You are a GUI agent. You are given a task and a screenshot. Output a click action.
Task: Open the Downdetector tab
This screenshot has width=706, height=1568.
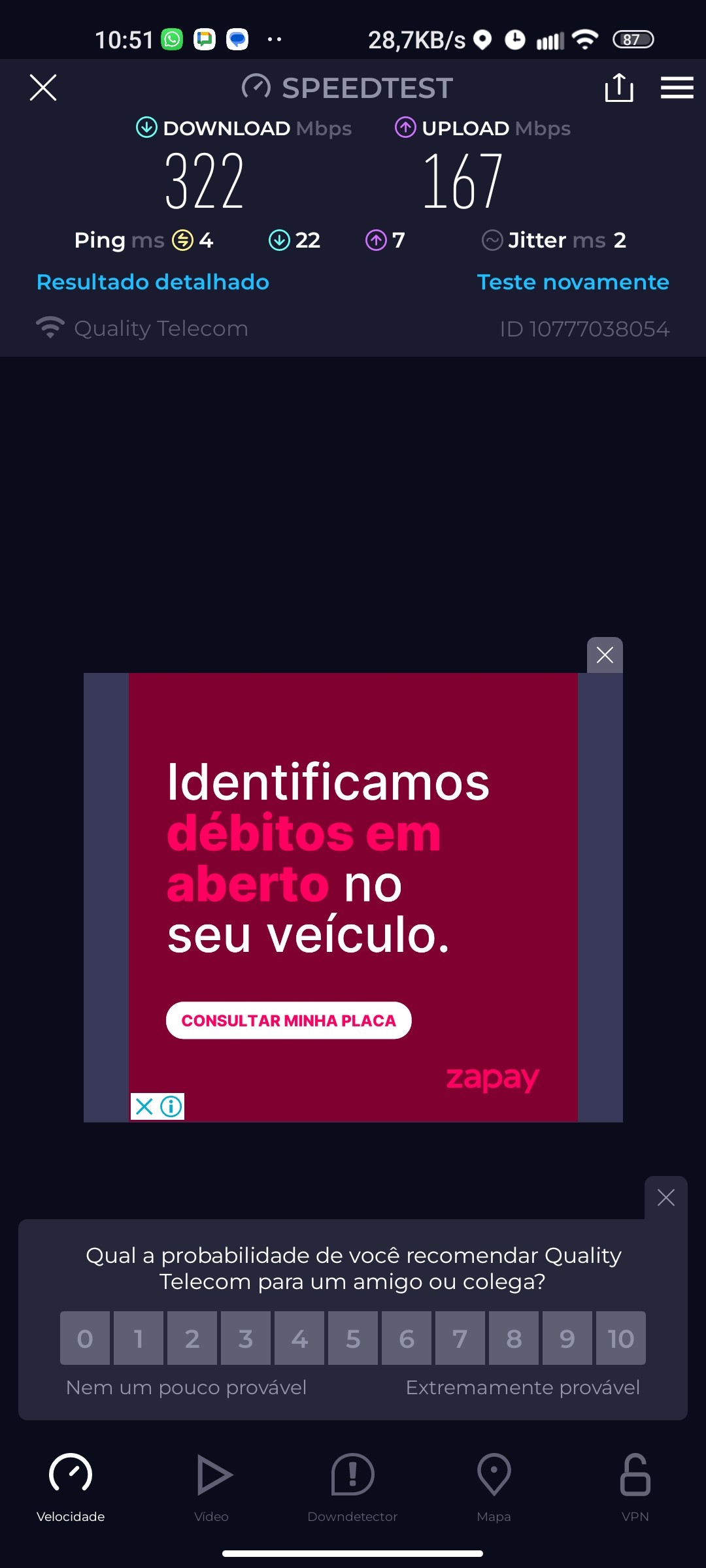coord(352,1484)
